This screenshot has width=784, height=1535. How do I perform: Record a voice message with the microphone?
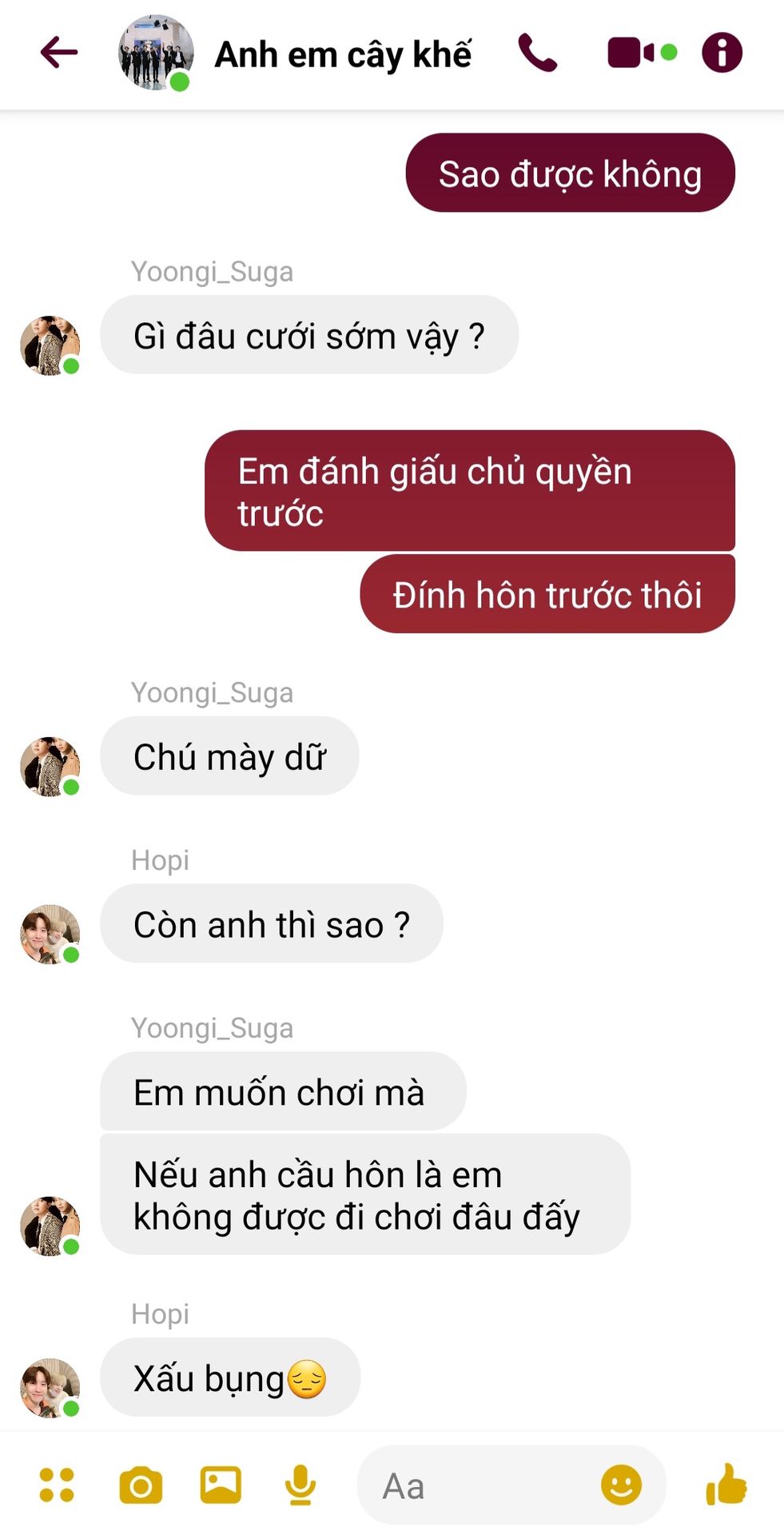pyautogui.click(x=300, y=1485)
